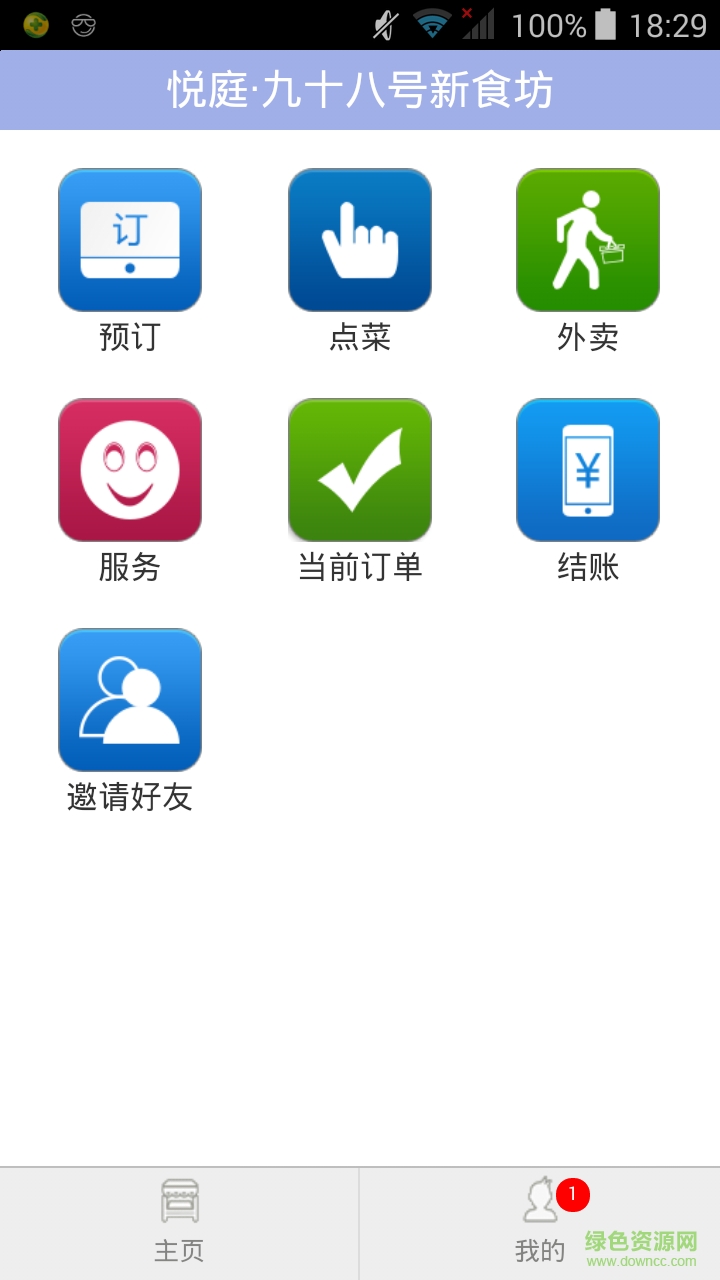The height and width of the screenshot is (1280, 720).
Task: Select the 外卖 takeout icon
Action: 587,240
